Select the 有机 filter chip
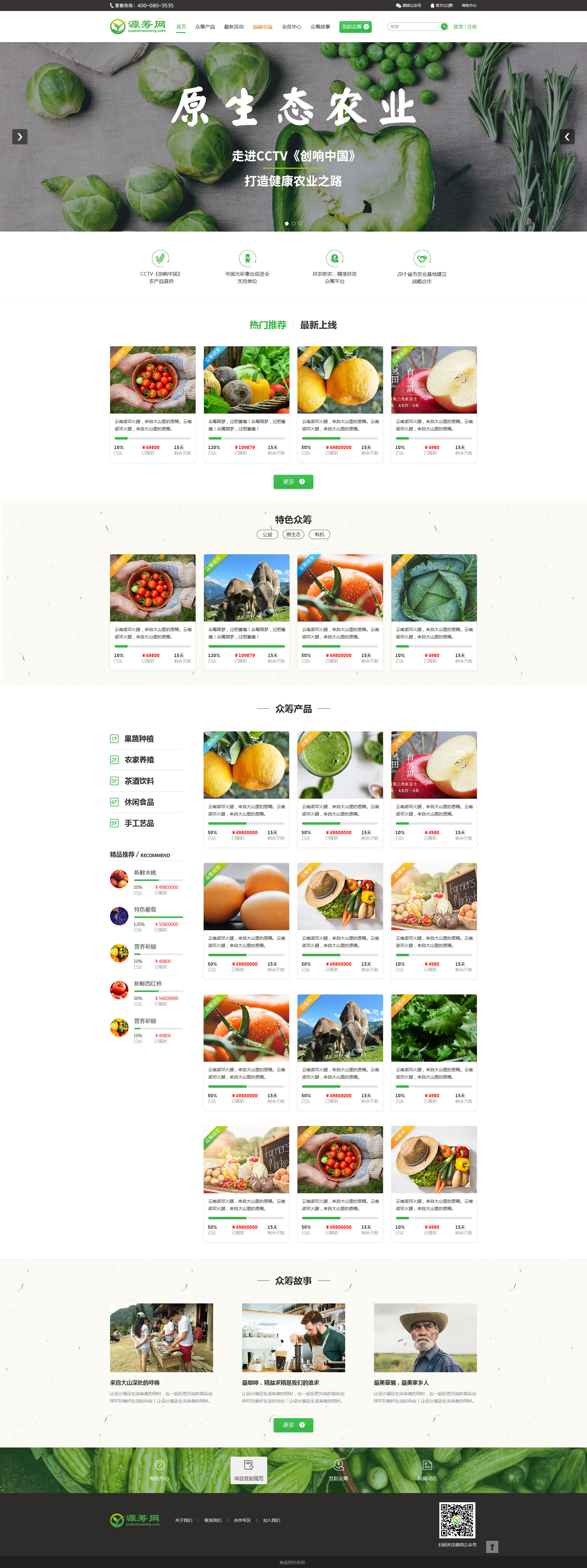Image resolution: width=587 pixels, height=1568 pixels. click(x=319, y=534)
